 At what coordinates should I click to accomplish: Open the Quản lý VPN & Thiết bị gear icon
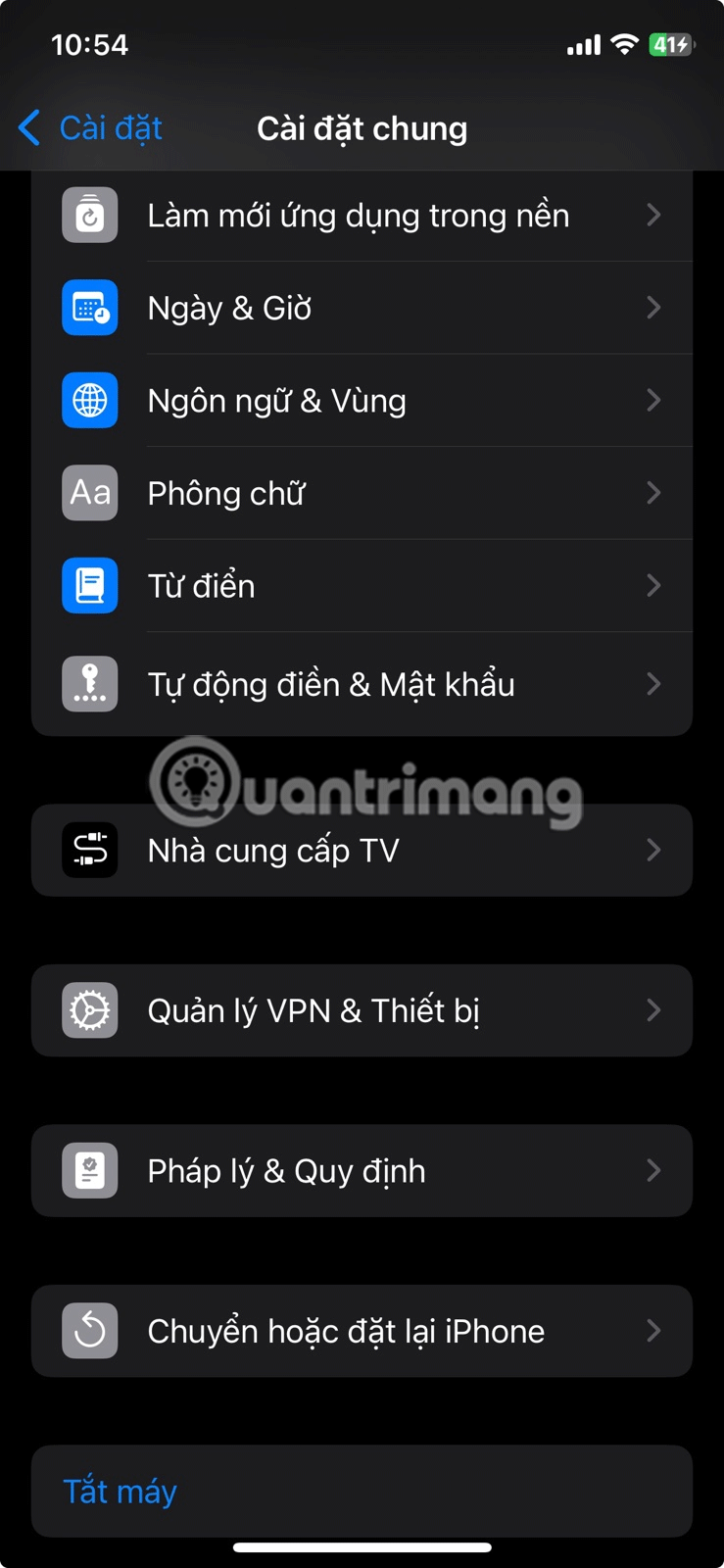(89, 1009)
